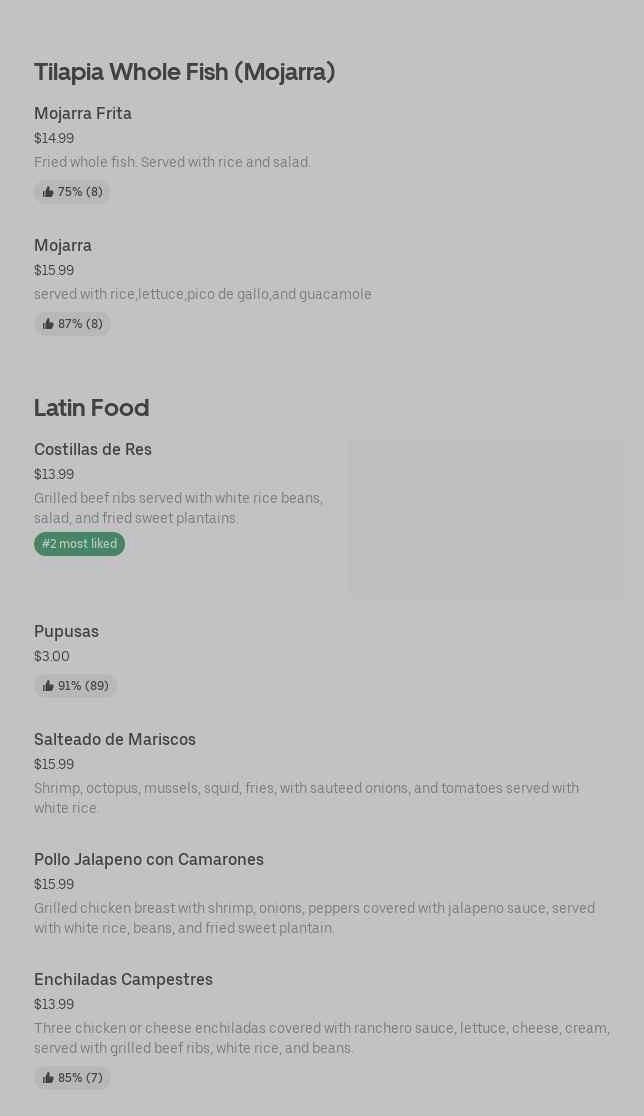
Task: View the Costillas de Res item
Action: pyautogui.click(x=93, y=450)
